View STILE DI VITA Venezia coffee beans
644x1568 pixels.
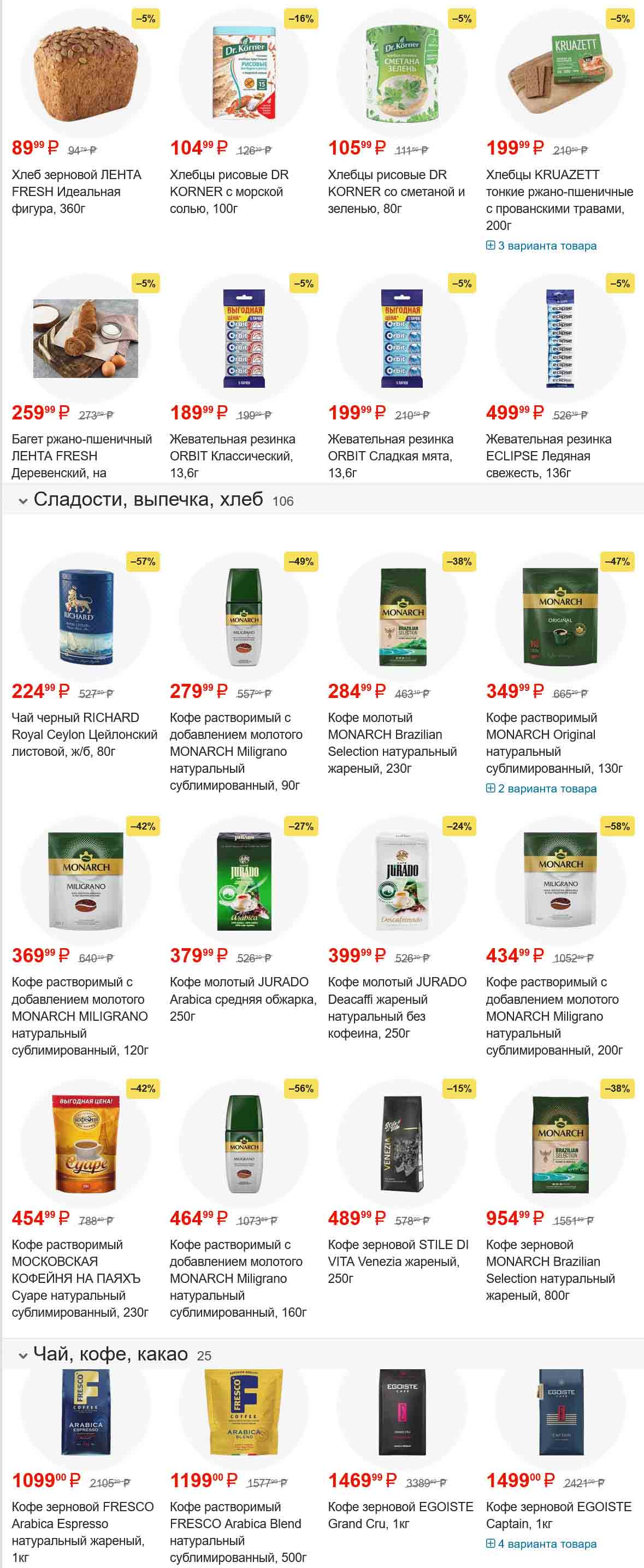(398, 1261)
